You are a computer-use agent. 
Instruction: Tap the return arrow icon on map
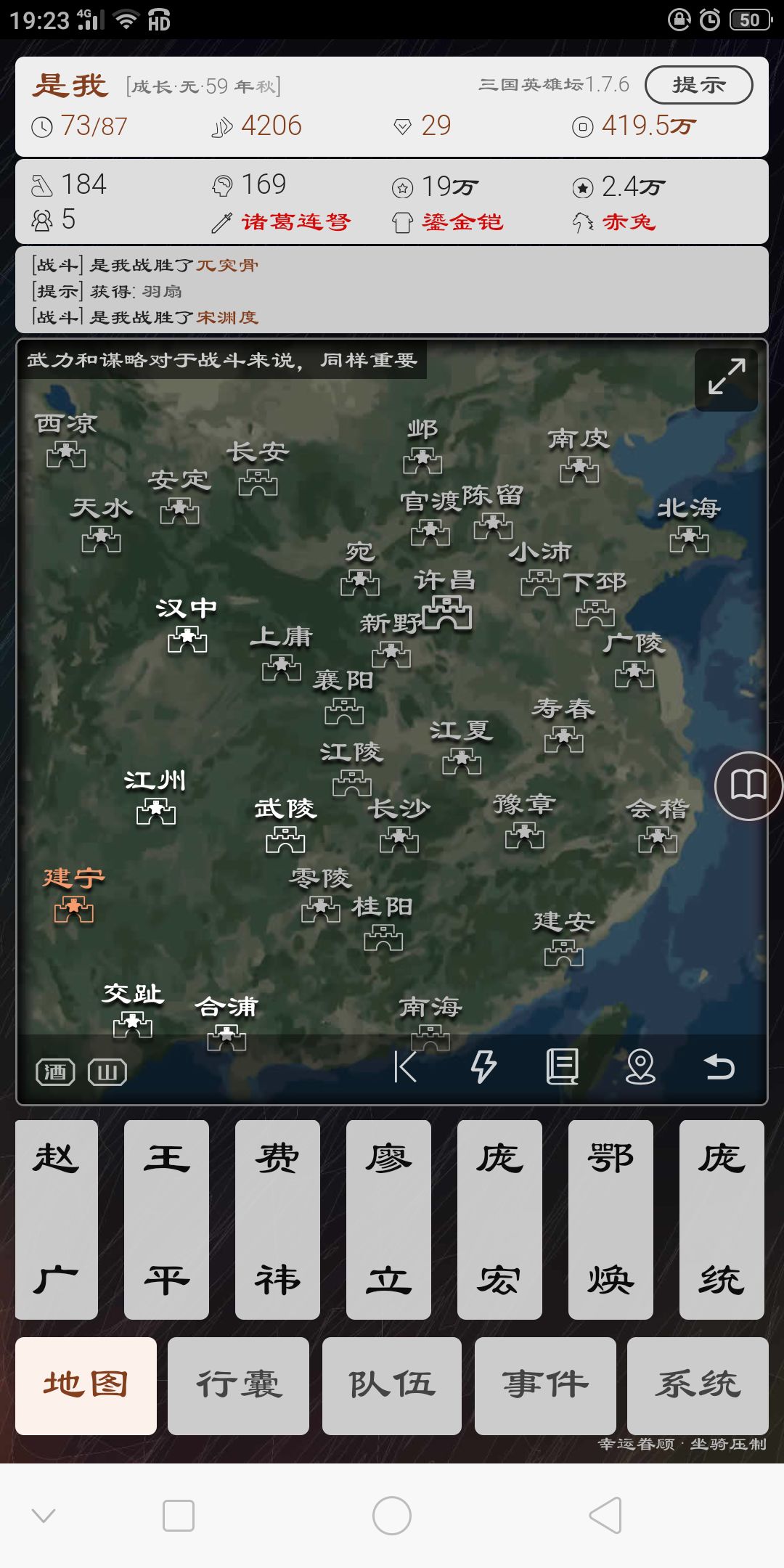(x=719, y=1067)
